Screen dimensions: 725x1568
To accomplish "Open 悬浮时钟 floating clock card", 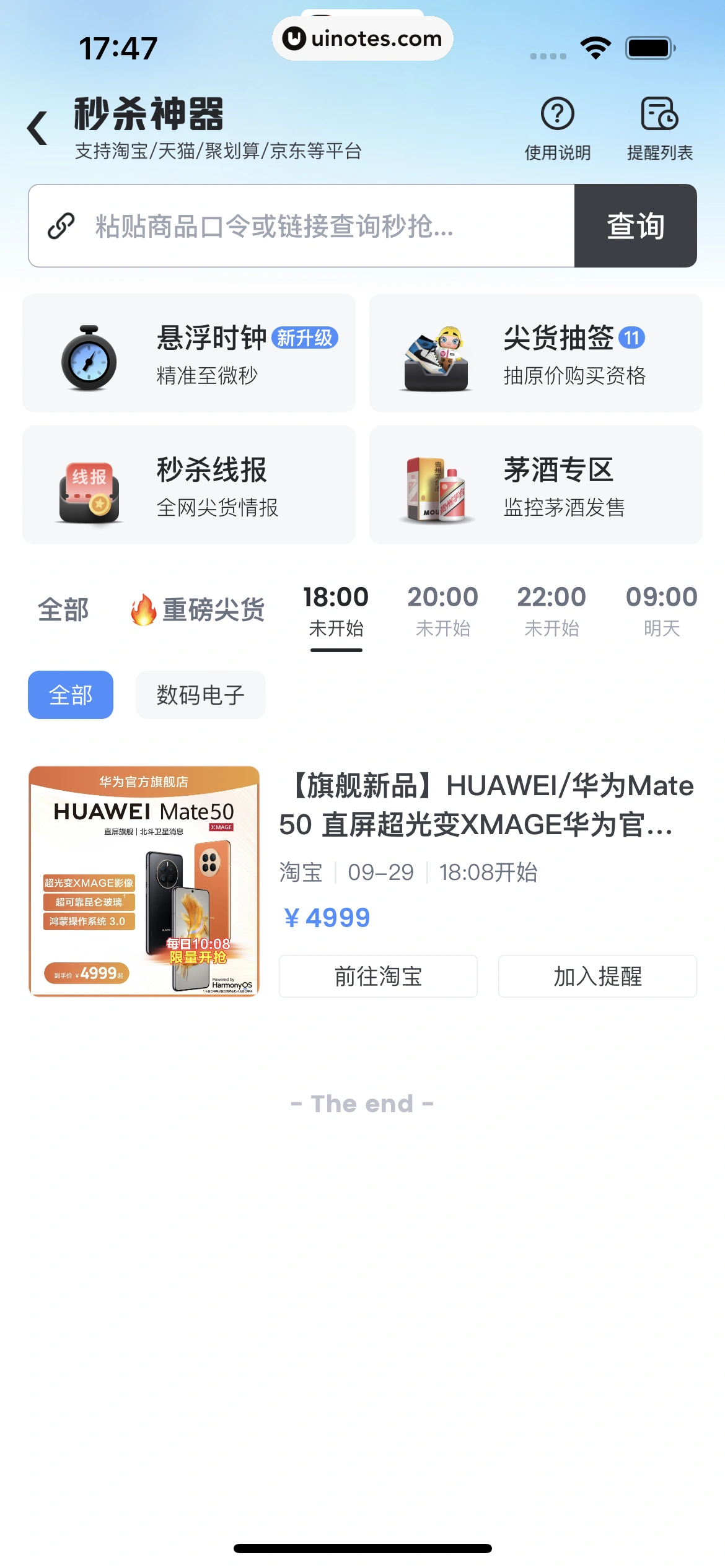I will point(189,353).
